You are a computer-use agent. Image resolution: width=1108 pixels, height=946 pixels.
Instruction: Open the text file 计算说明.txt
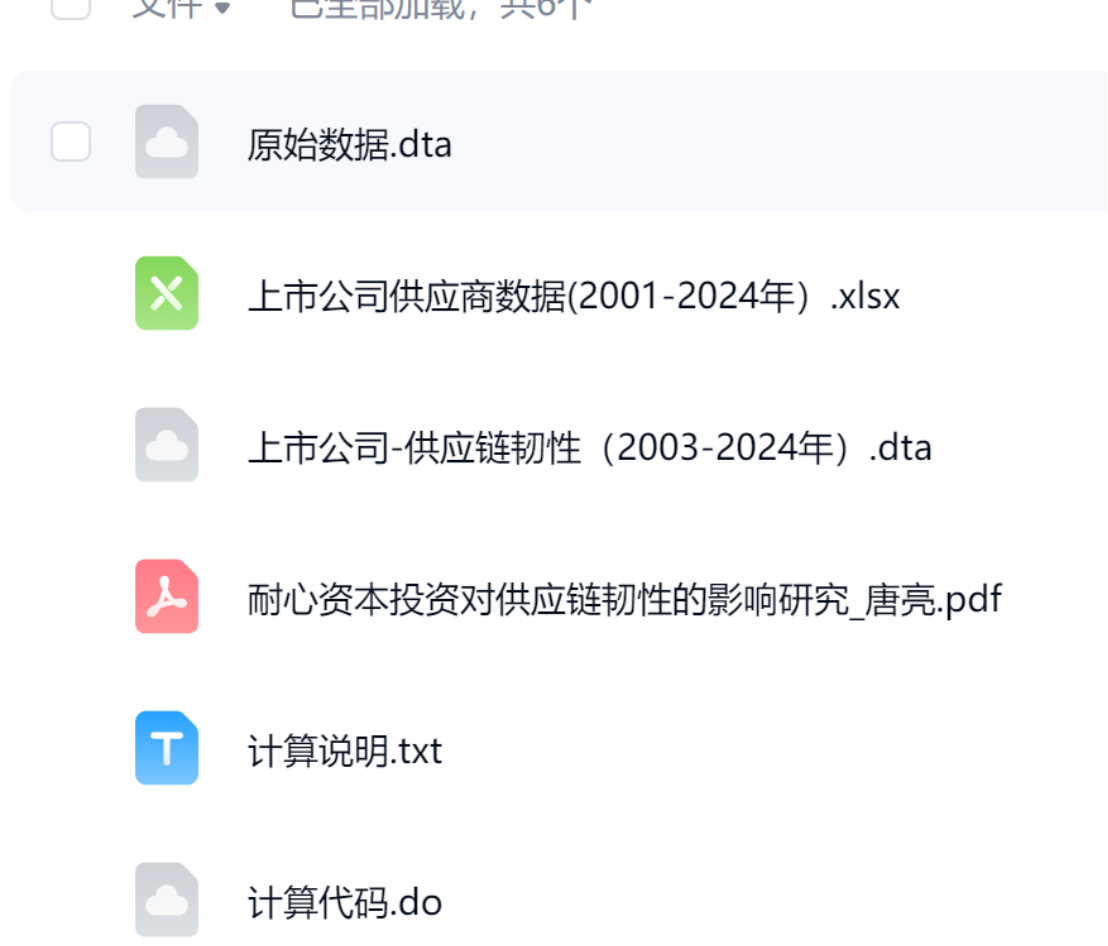tap(344, 750)
